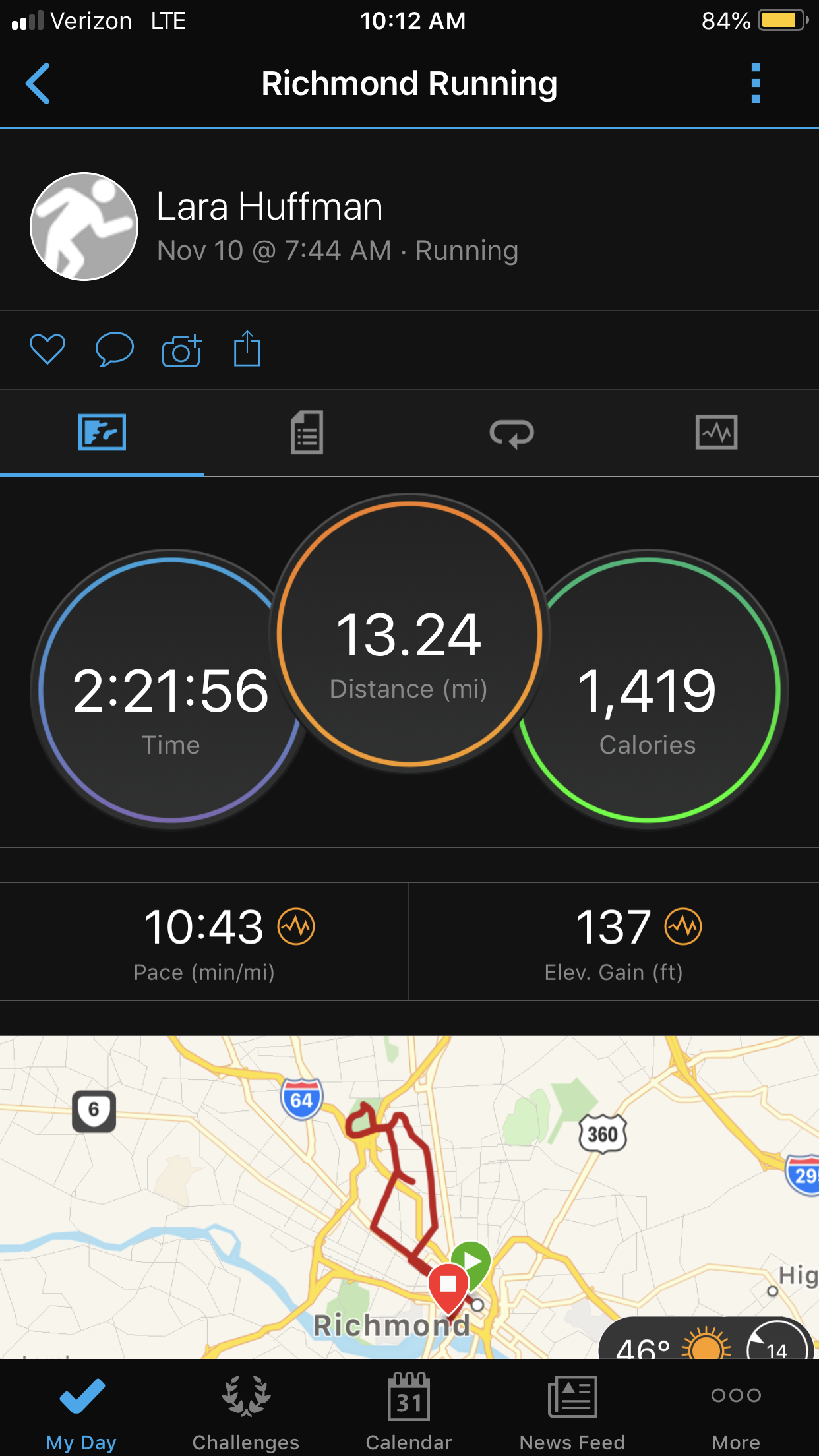
Task: View Lara Huffman's profile picture
Action: tap(84, 227)
